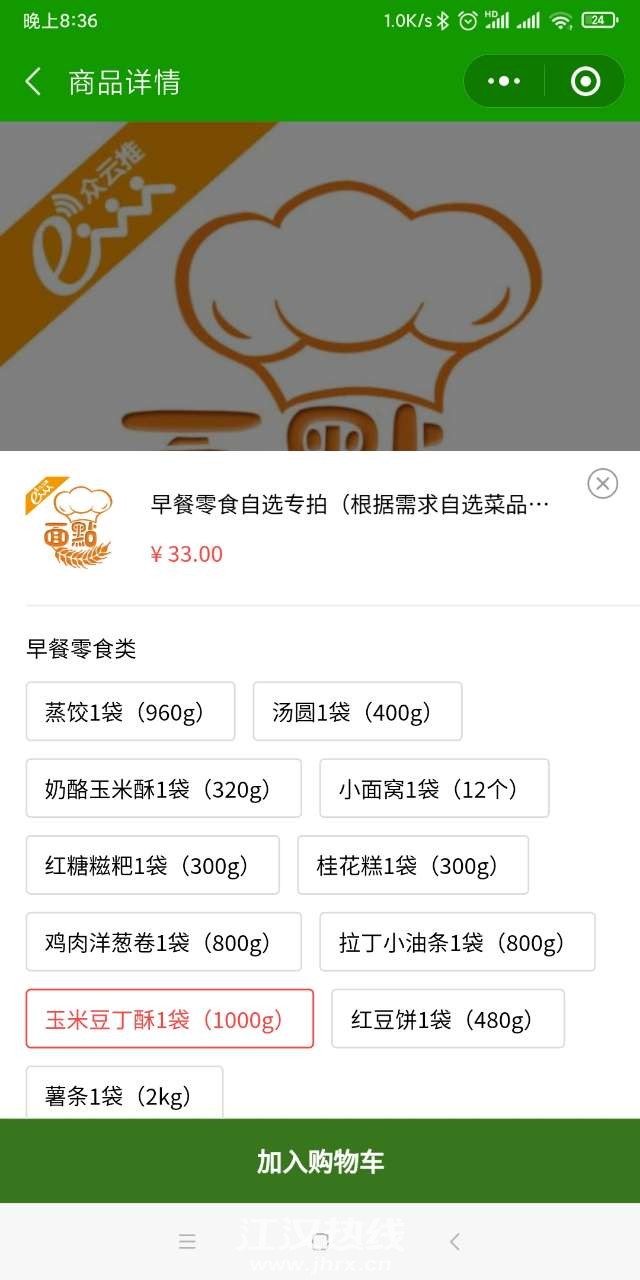Viewport: 640px width, 1280px height.
Task: Go back from the 商品详情 page
Action: coord(34,82)
